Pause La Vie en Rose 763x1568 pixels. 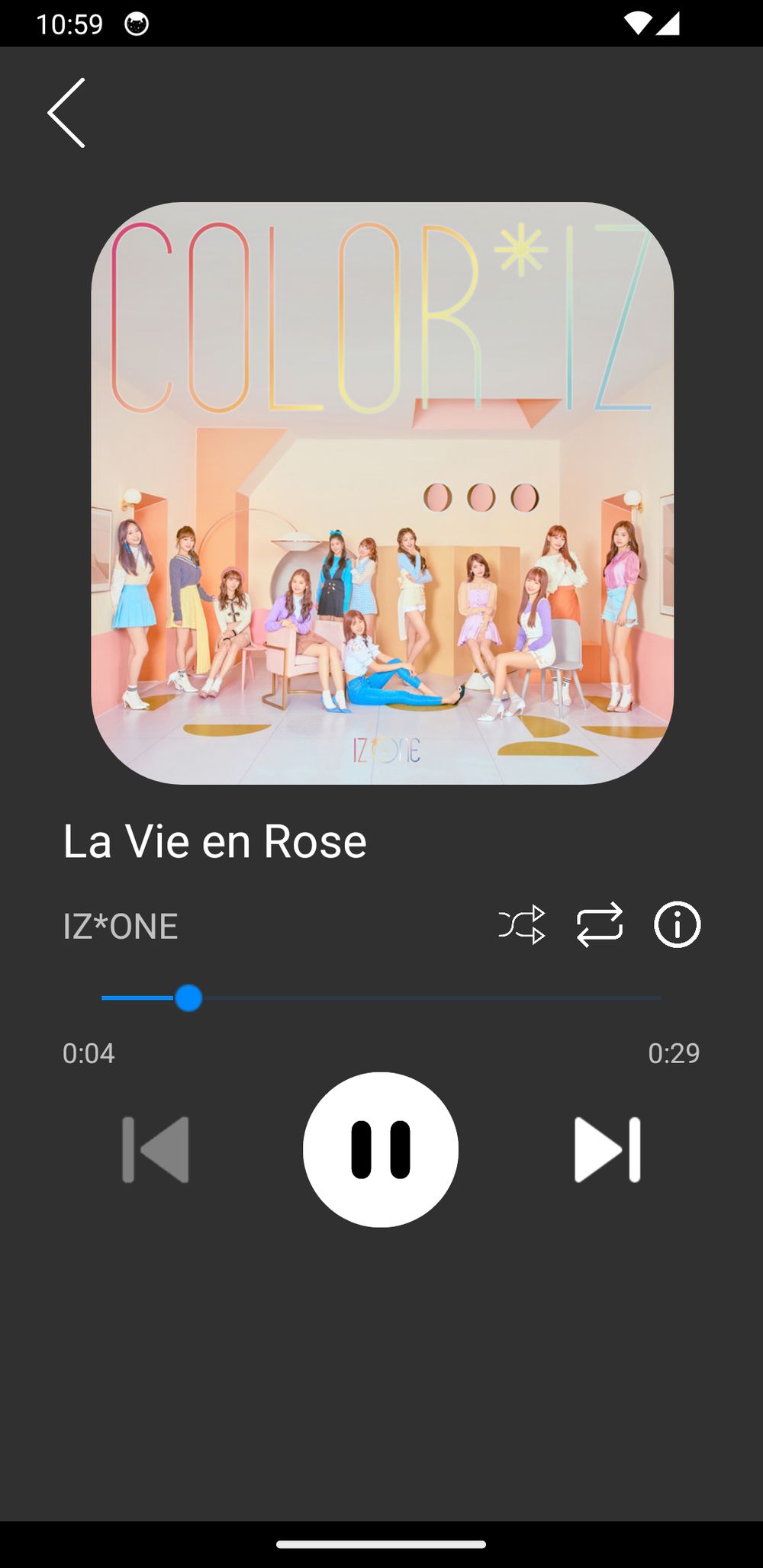pyautogui.click(x=381, y=1149)
